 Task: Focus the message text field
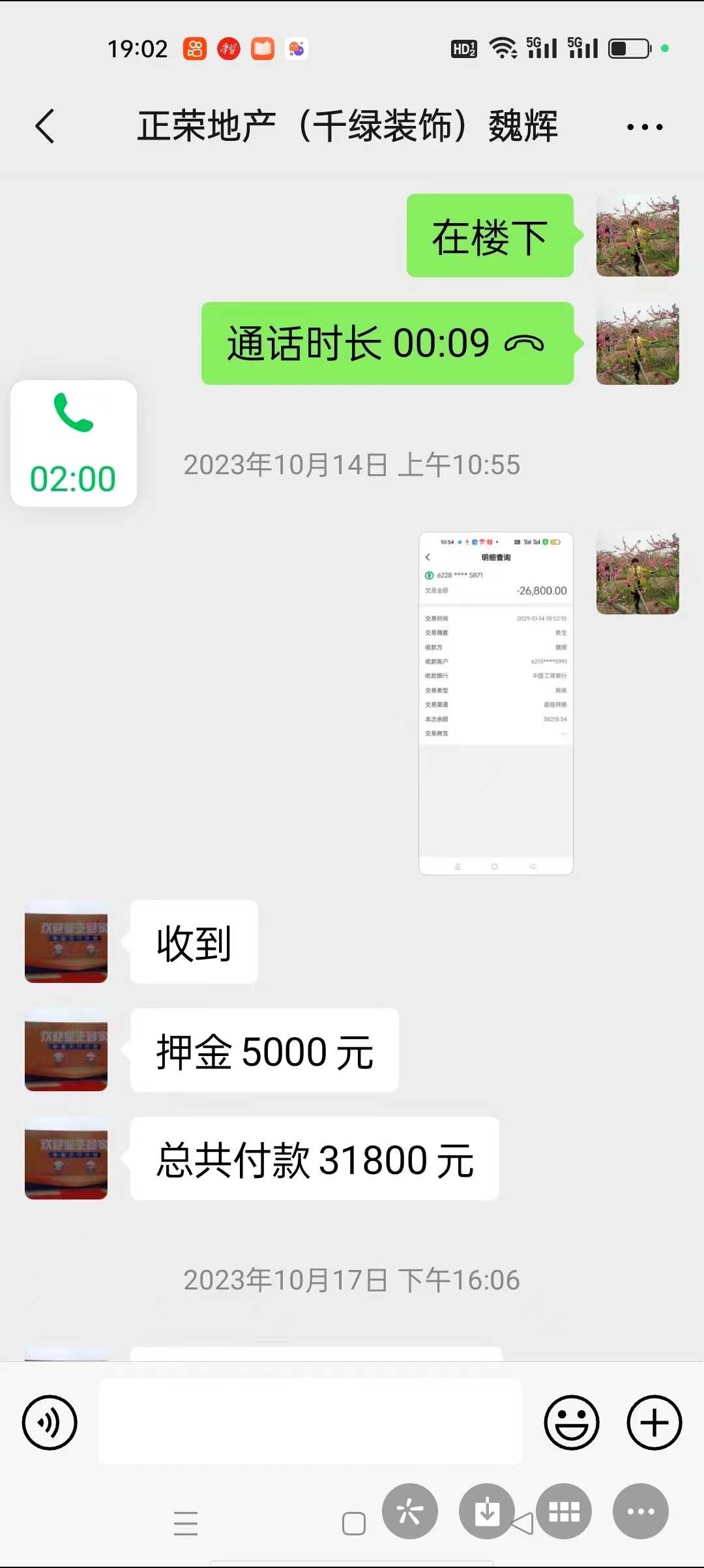click(x=310, y=1423)
